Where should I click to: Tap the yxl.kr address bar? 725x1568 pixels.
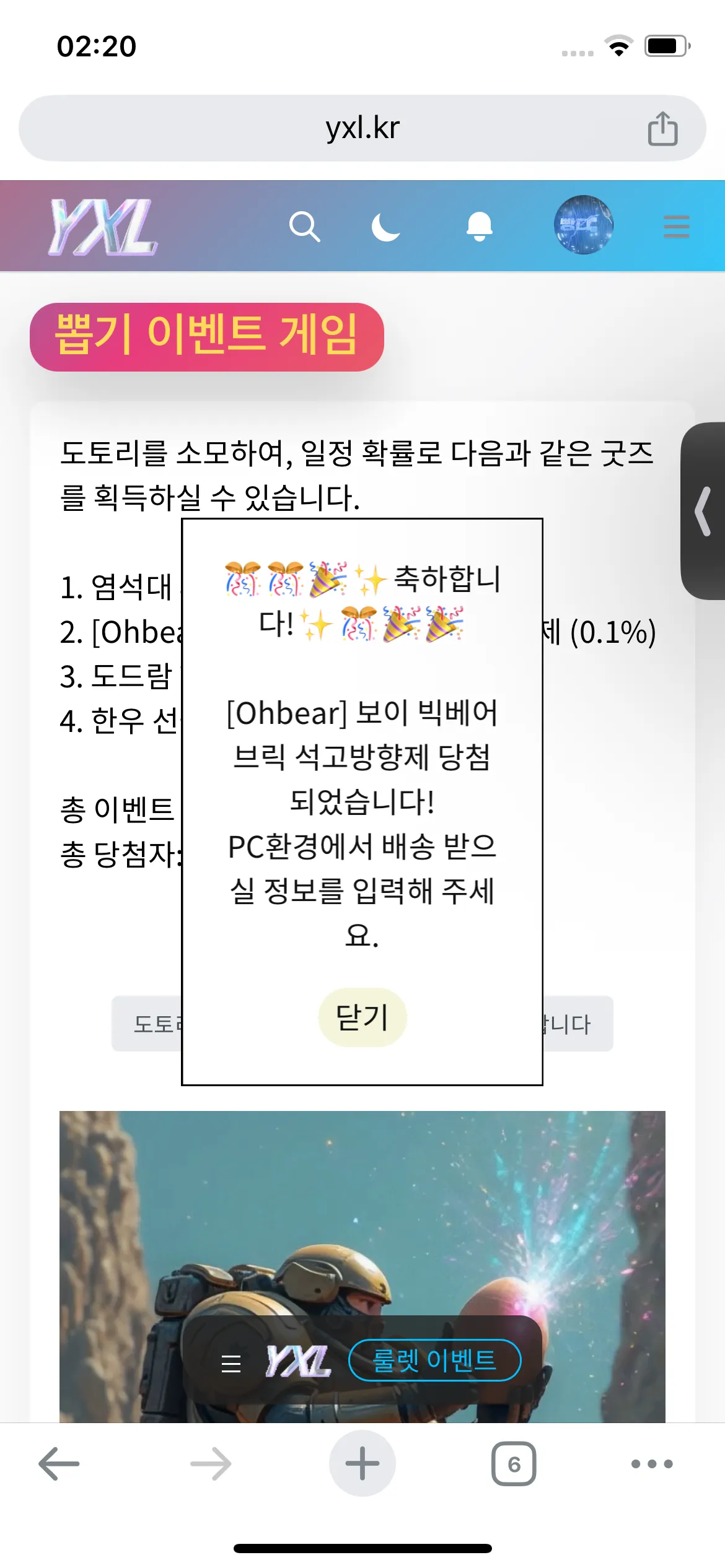(x=362, y=128)
